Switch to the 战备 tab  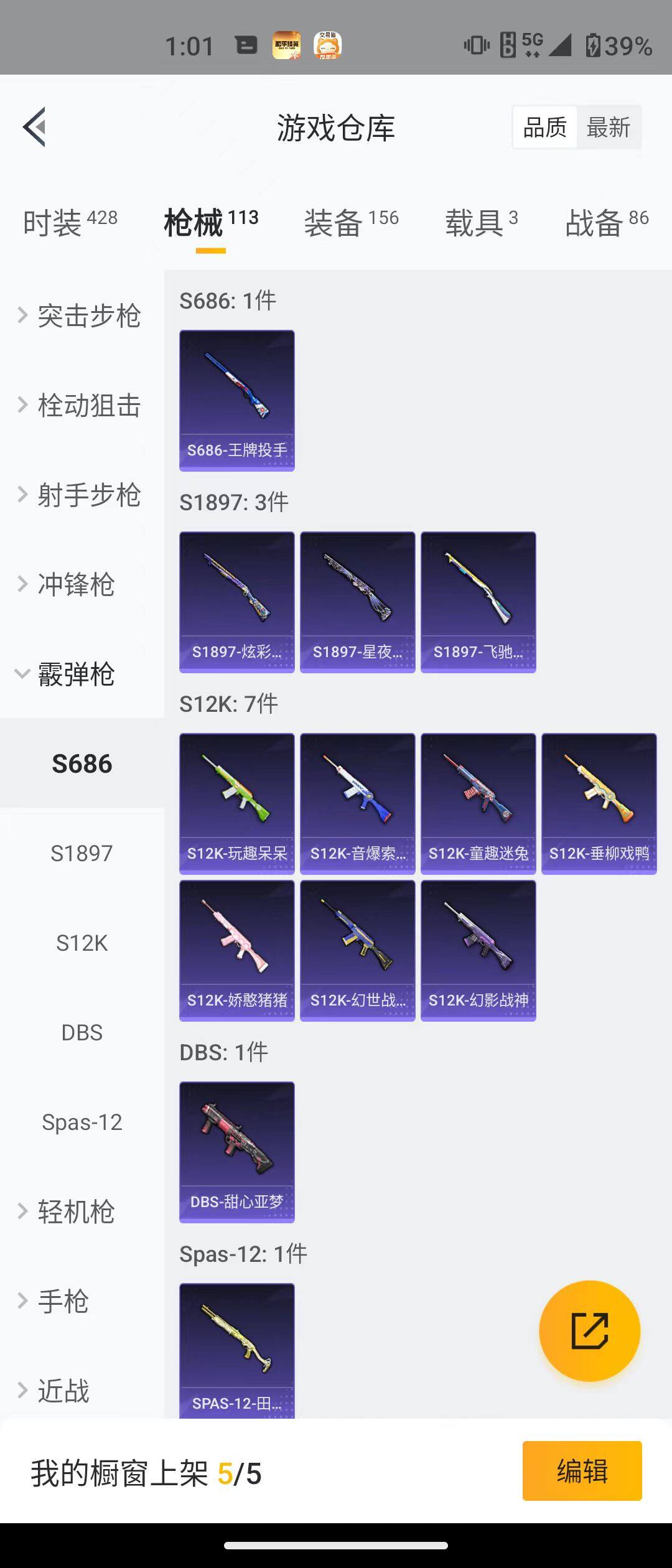pyautogui.click(x=607, y=223)
